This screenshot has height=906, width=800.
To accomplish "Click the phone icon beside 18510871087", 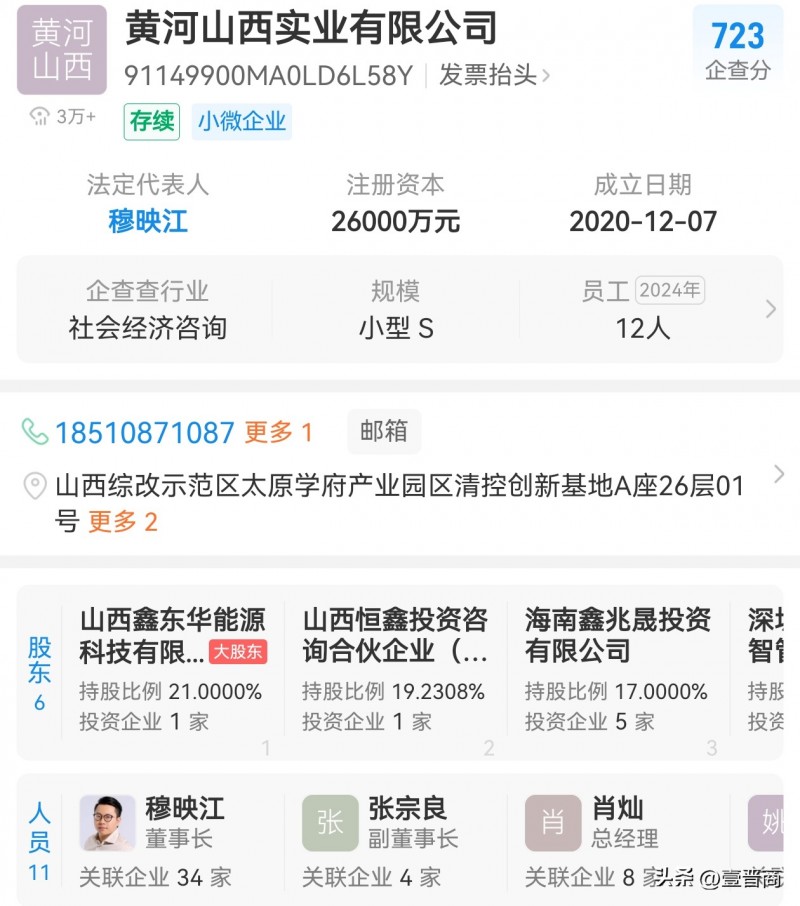I will pyautogui.click(x=34, y=432).
